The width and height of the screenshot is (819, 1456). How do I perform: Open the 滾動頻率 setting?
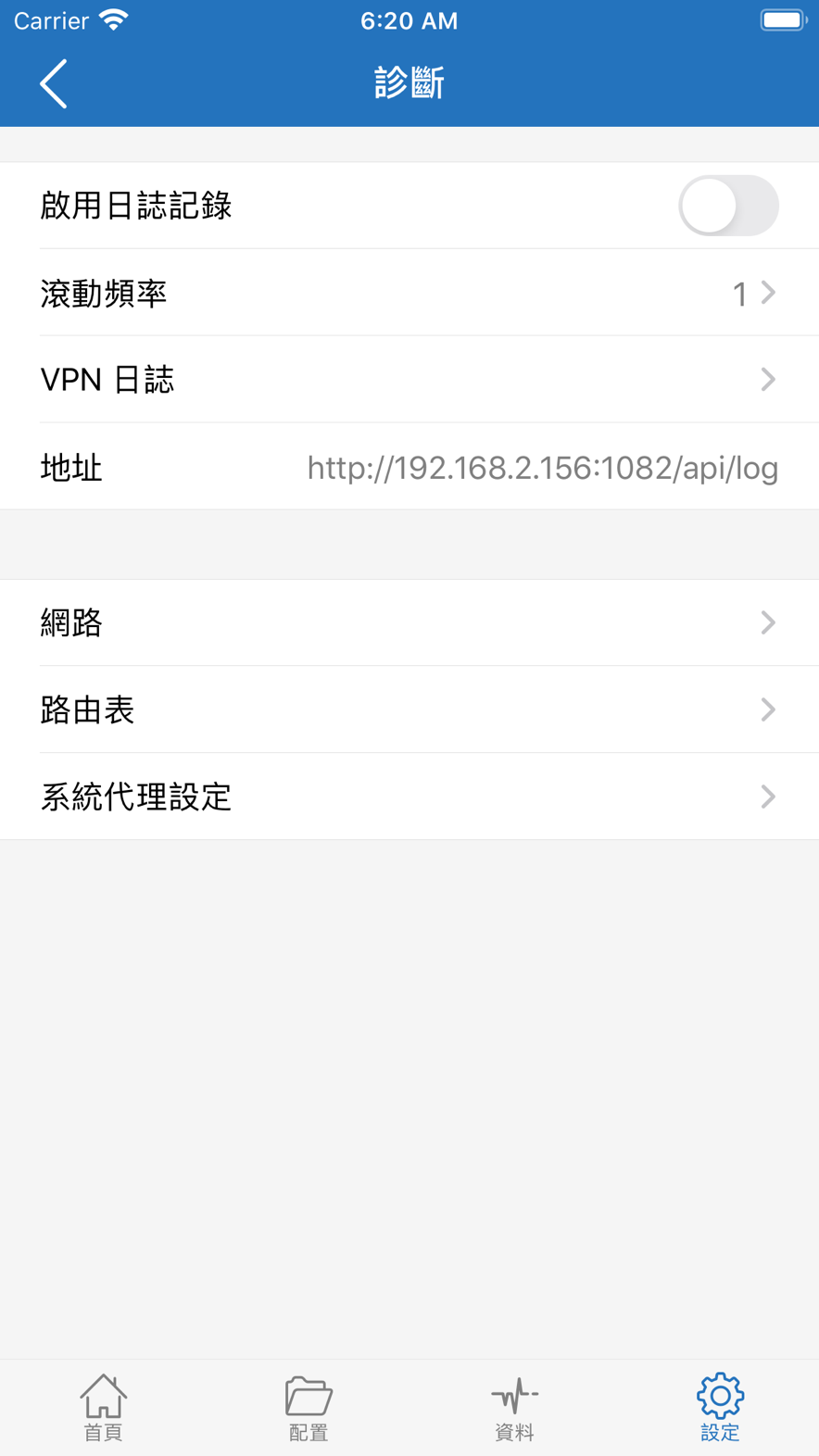point(409,293)
